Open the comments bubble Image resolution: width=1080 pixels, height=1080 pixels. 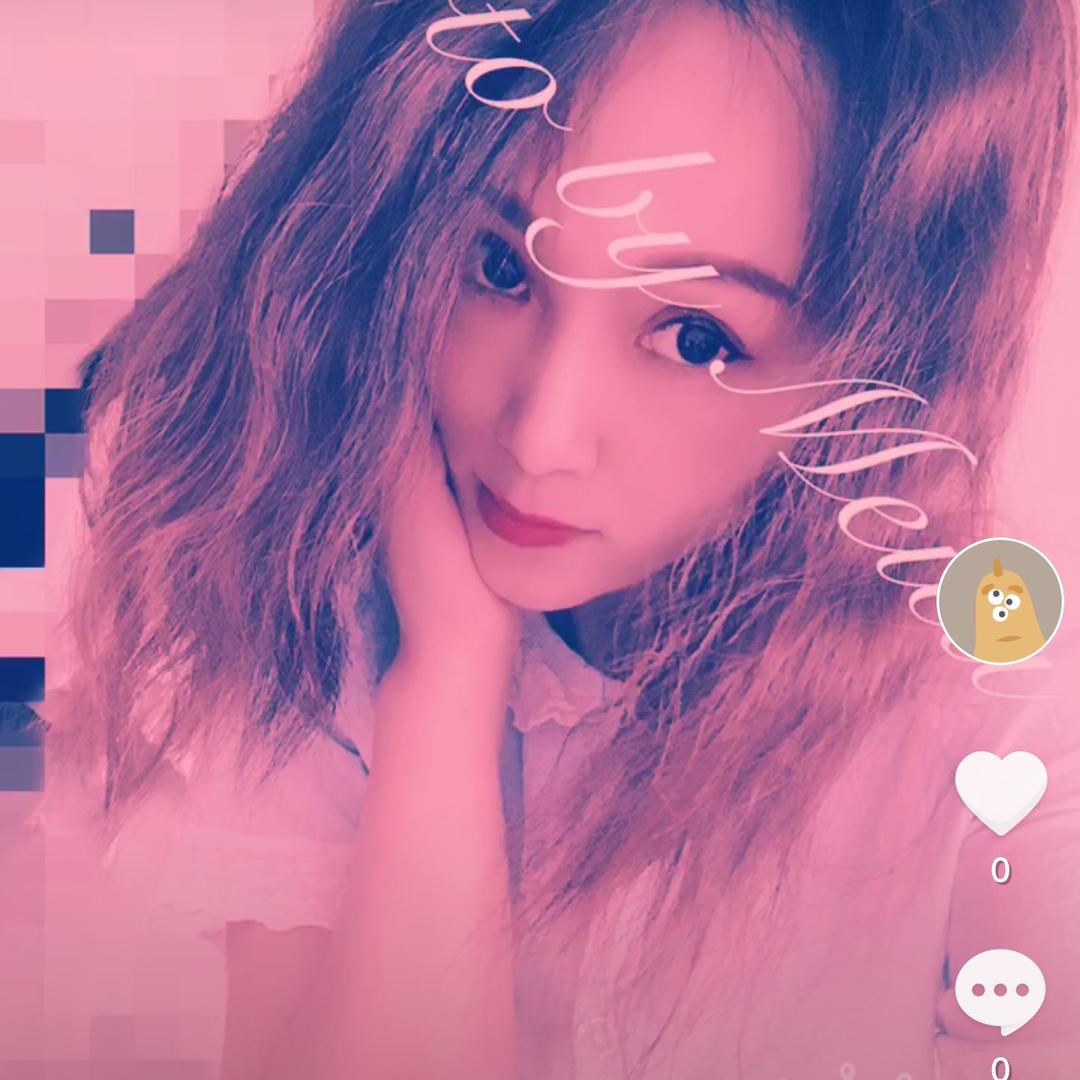pos(1000,990)
